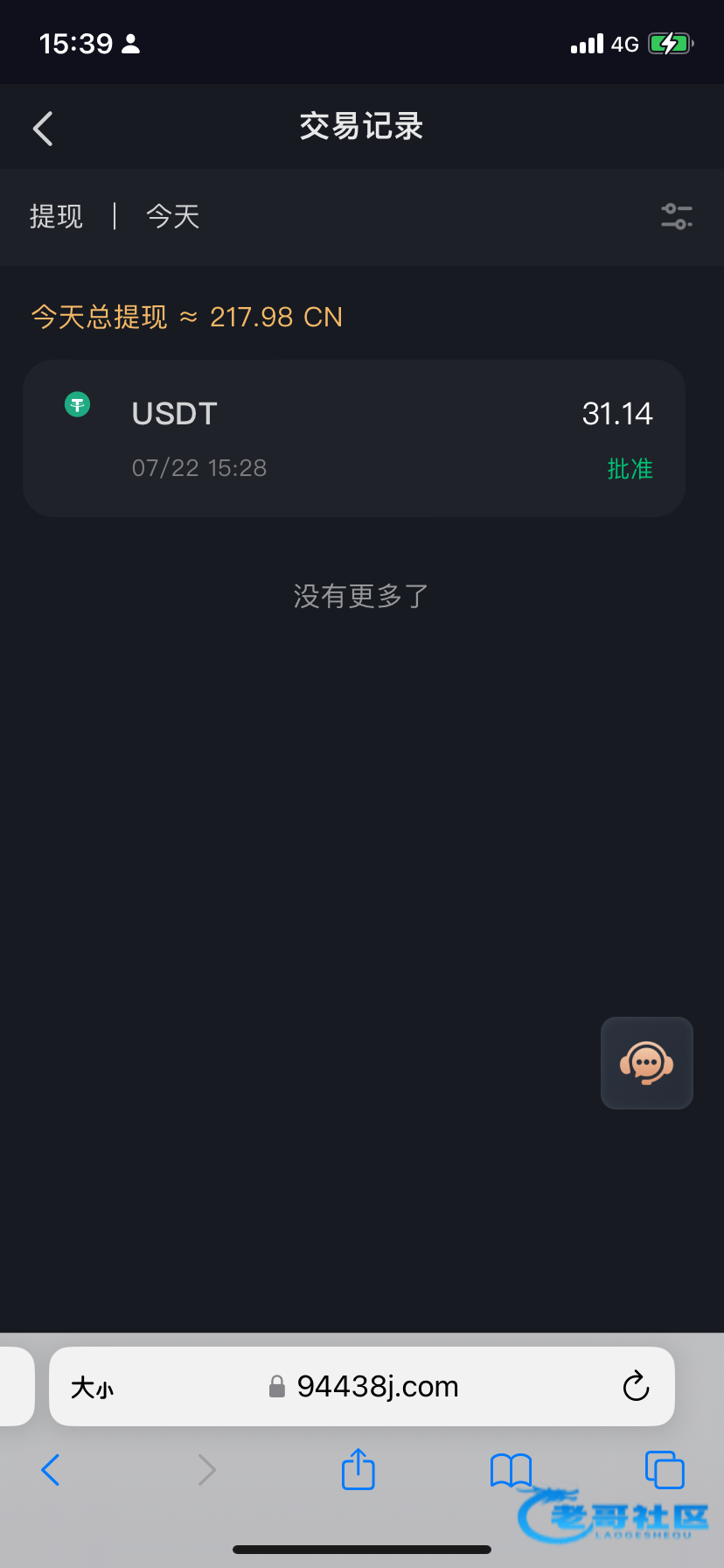Change the 今天 date filter

point(172,216)
